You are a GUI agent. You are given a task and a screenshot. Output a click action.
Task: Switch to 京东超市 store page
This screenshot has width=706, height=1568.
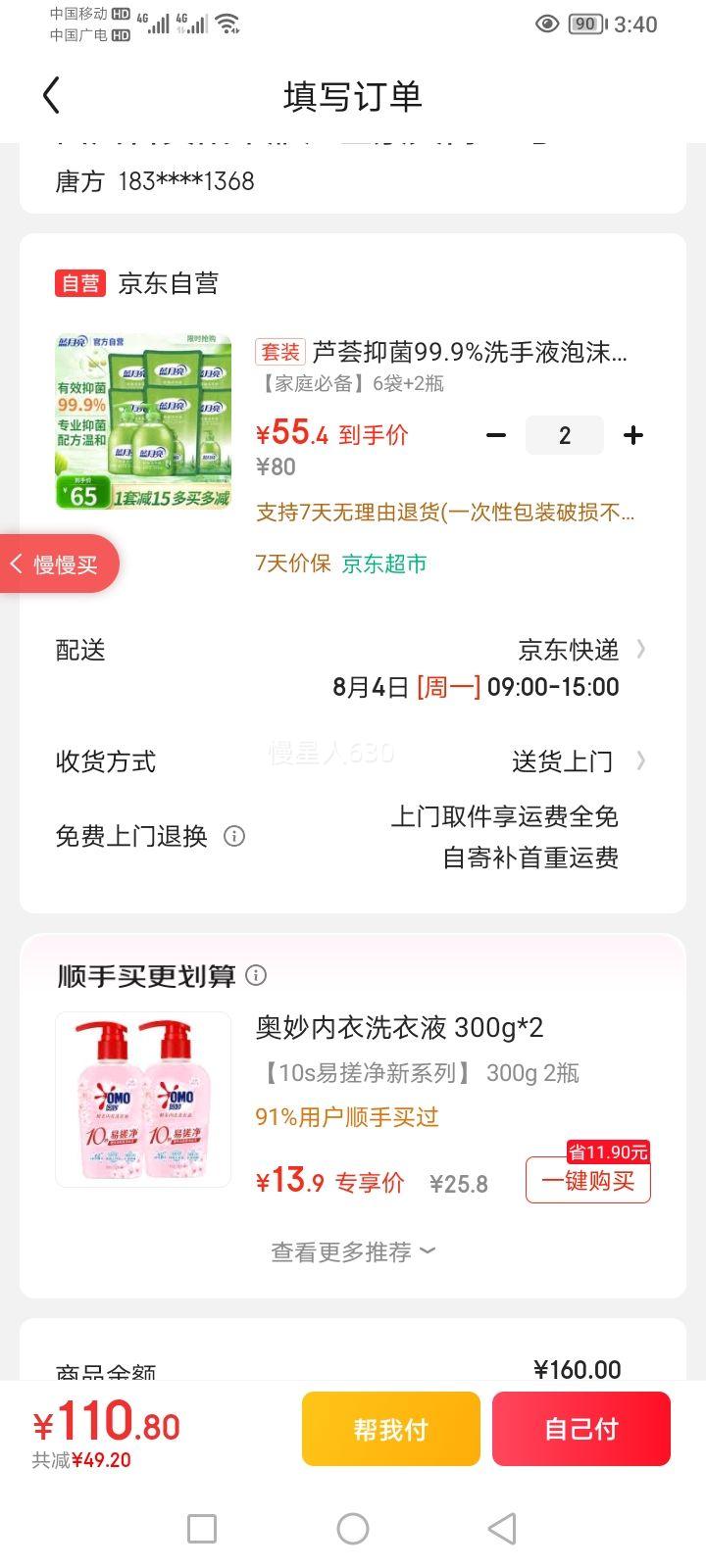click(384, 563)
